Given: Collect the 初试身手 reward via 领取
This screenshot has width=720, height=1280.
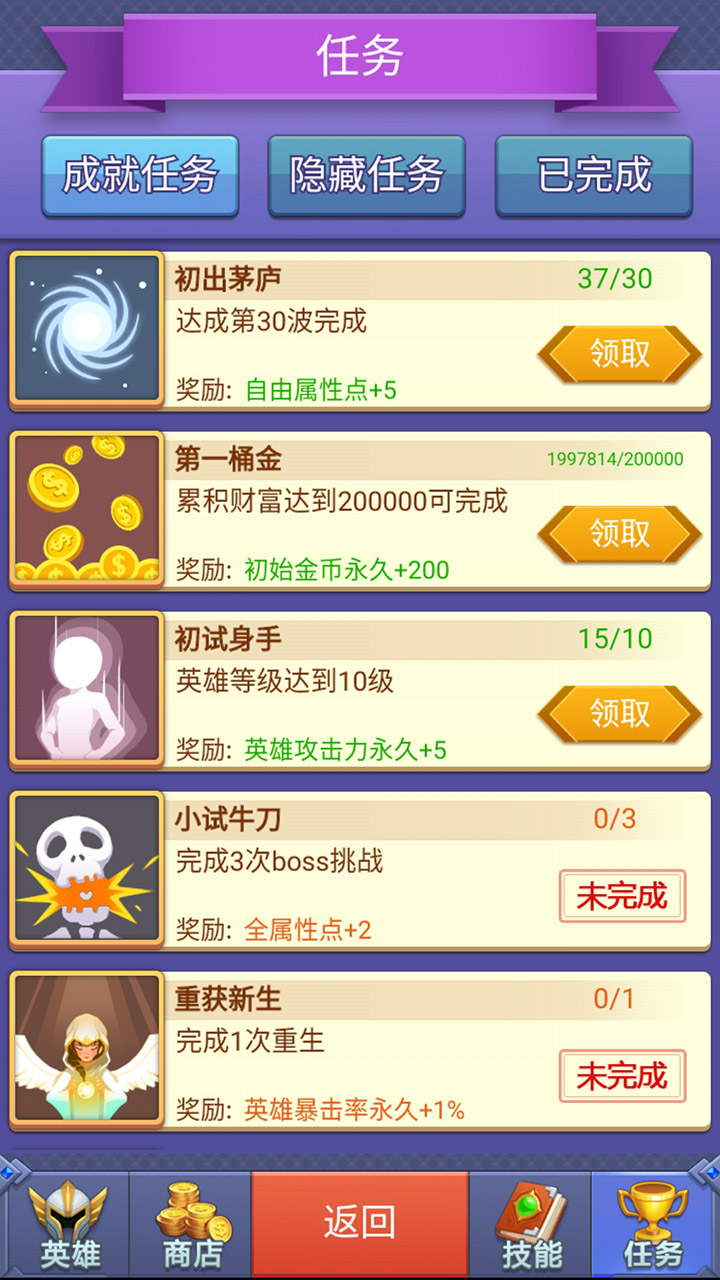Looking at the screenshot, I should (x=620, y=714).
